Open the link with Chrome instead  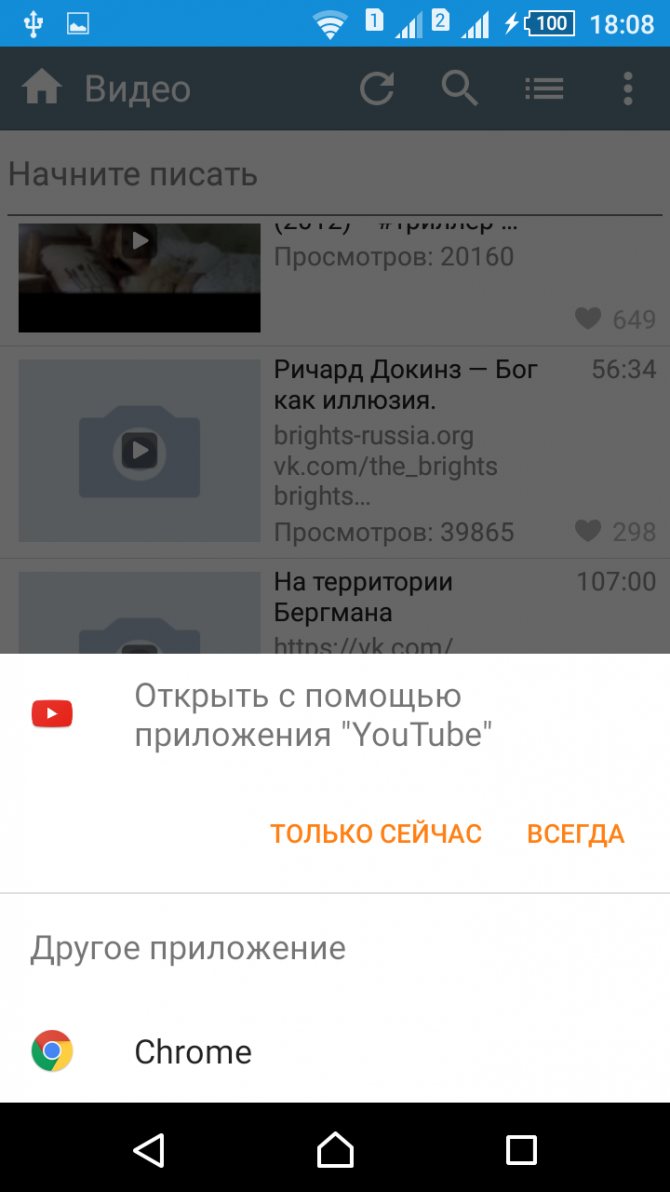click(335, 1051)
